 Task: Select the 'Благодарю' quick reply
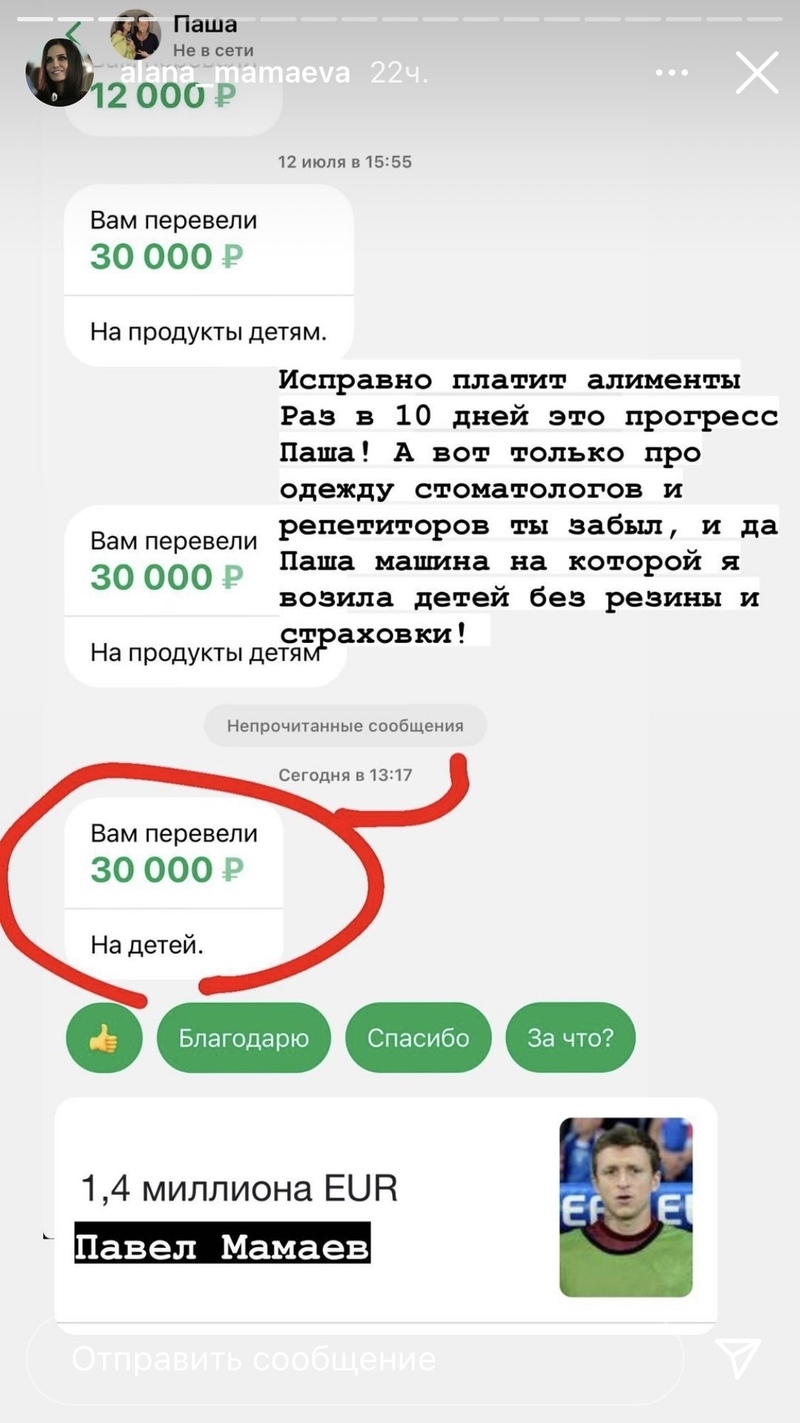click(x=243, y=1038)
